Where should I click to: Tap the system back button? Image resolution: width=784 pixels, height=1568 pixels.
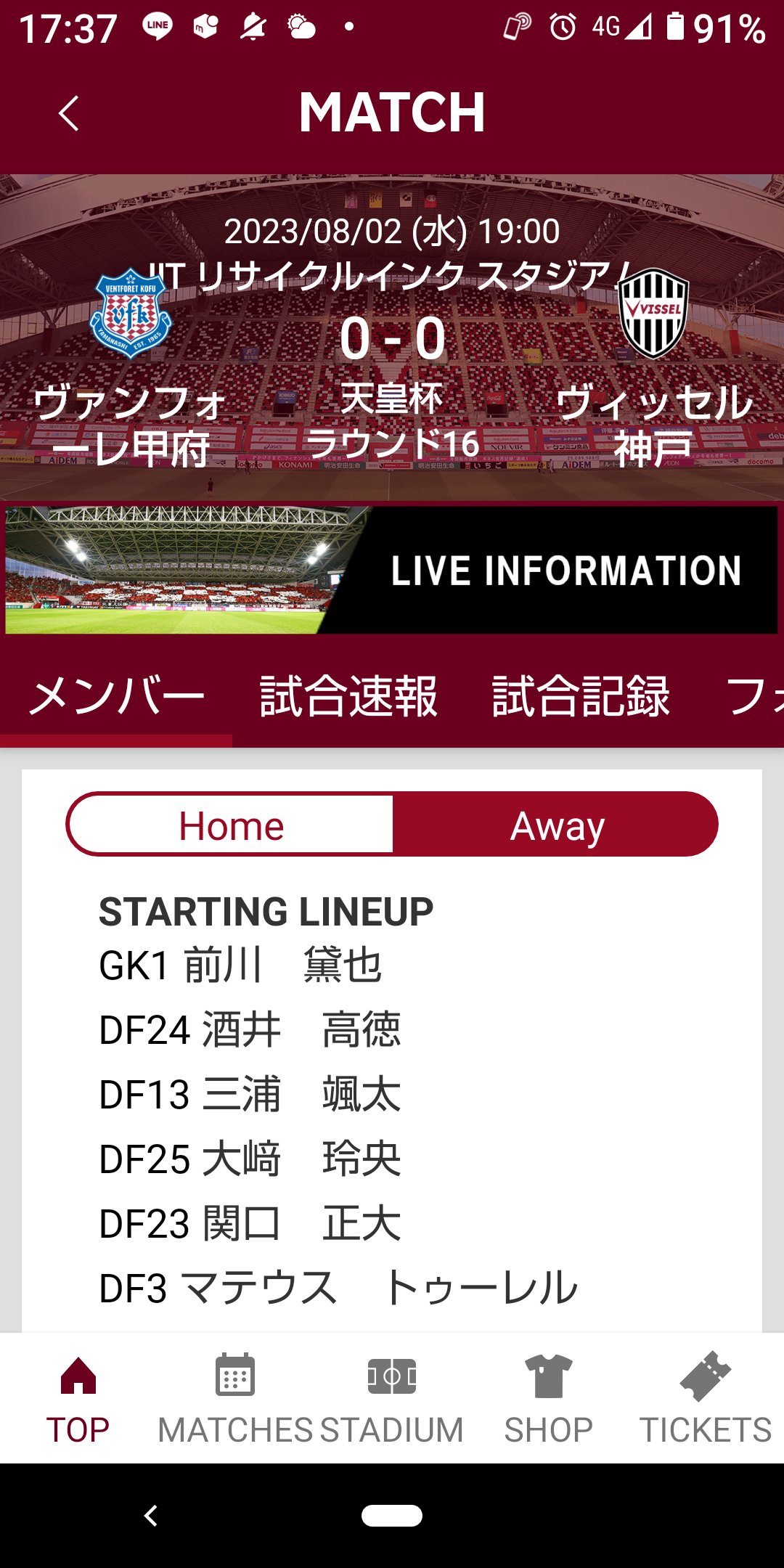[151, 1516]
